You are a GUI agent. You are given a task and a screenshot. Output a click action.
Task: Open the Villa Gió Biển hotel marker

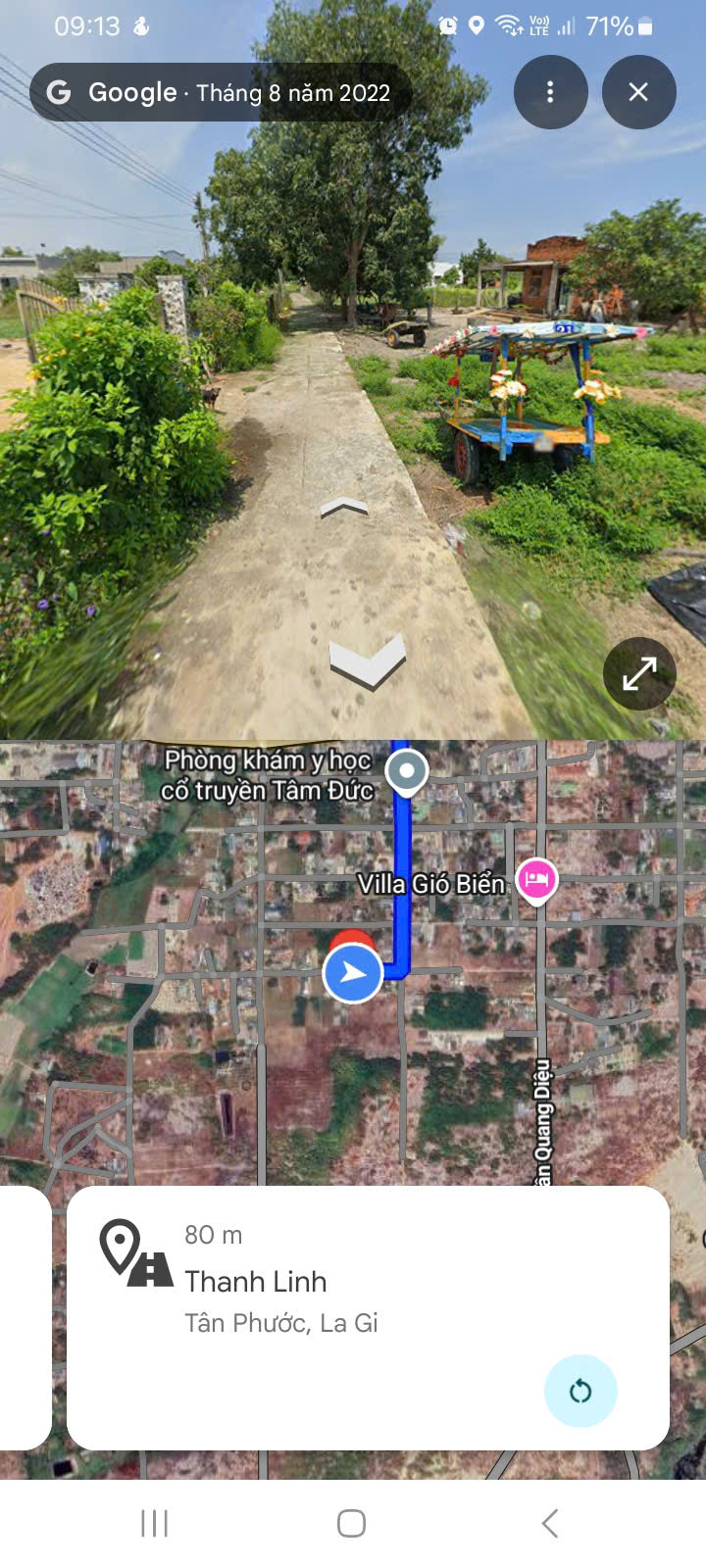(x=536, y=879)
